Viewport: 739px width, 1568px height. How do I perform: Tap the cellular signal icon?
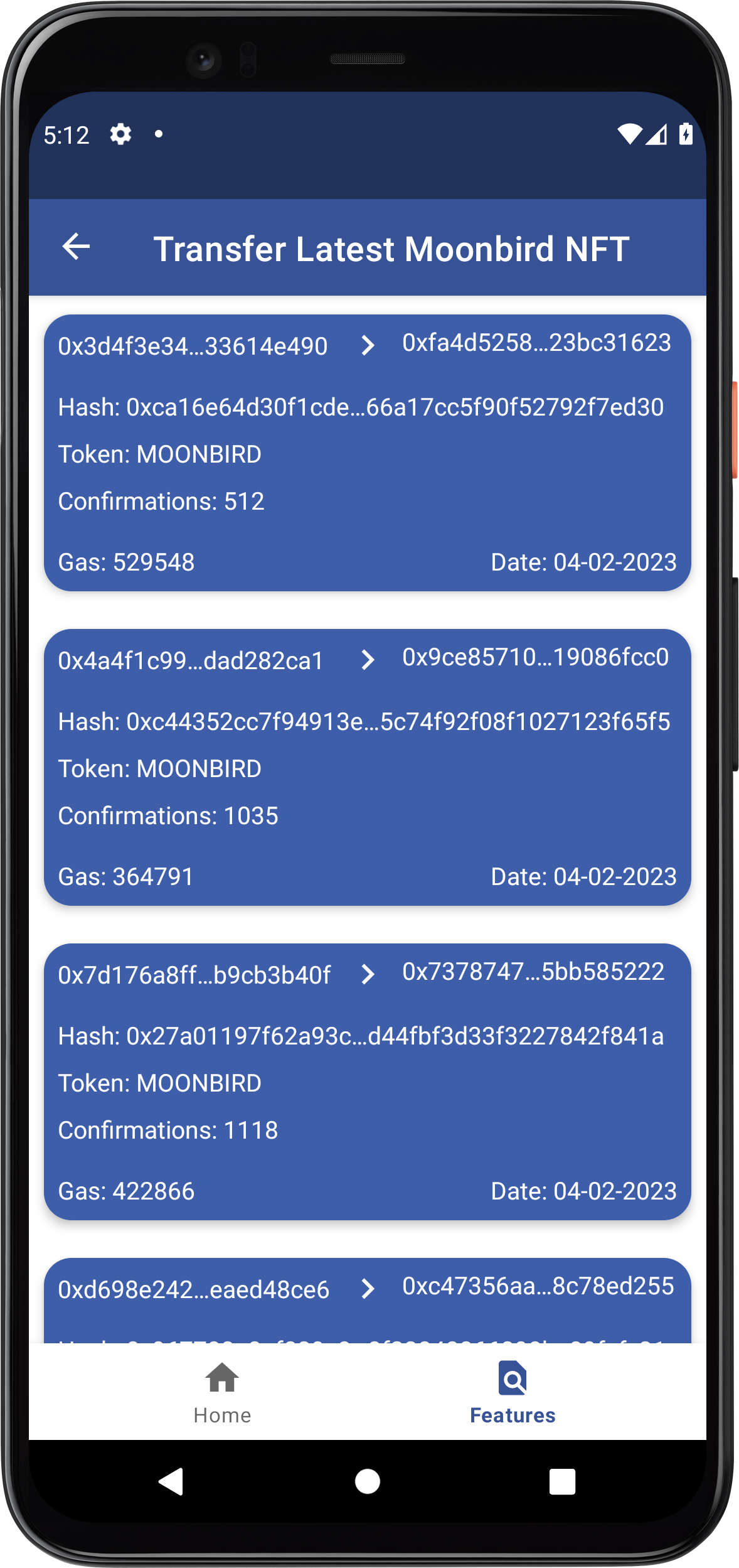(656, 134)
